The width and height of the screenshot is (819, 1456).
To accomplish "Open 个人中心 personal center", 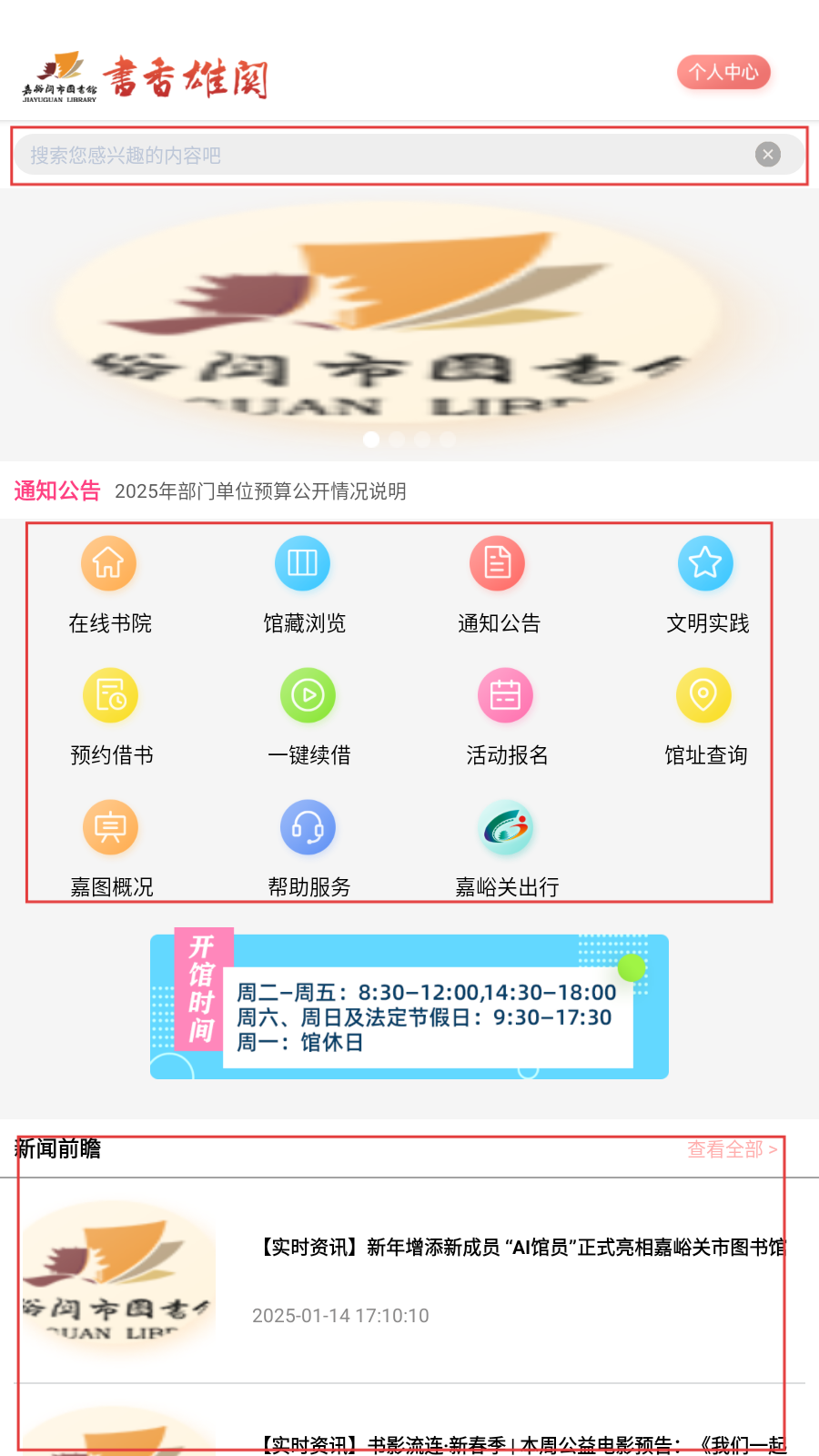I will (723, 72).
